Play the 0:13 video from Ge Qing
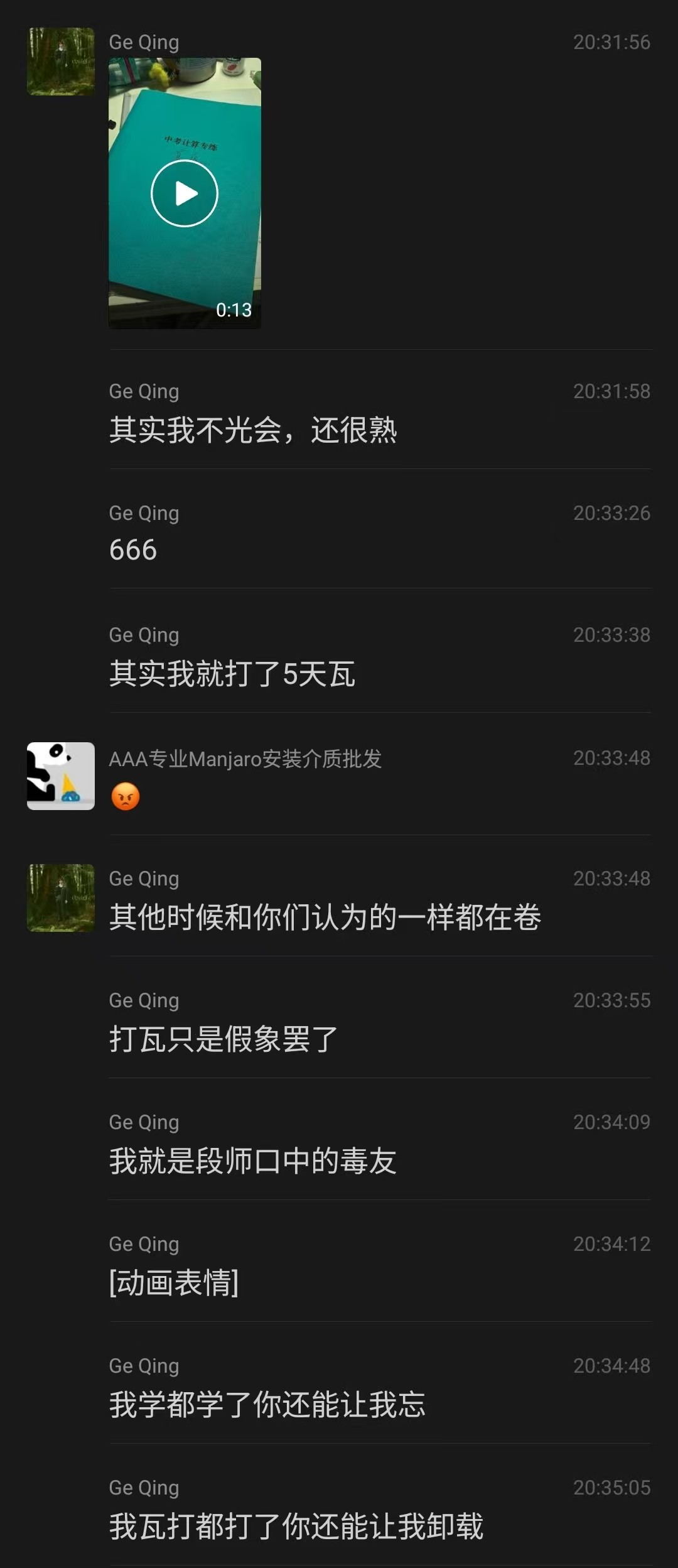Image resolution: width=678 pixels, height=1568 pixels. click(185, 193)
